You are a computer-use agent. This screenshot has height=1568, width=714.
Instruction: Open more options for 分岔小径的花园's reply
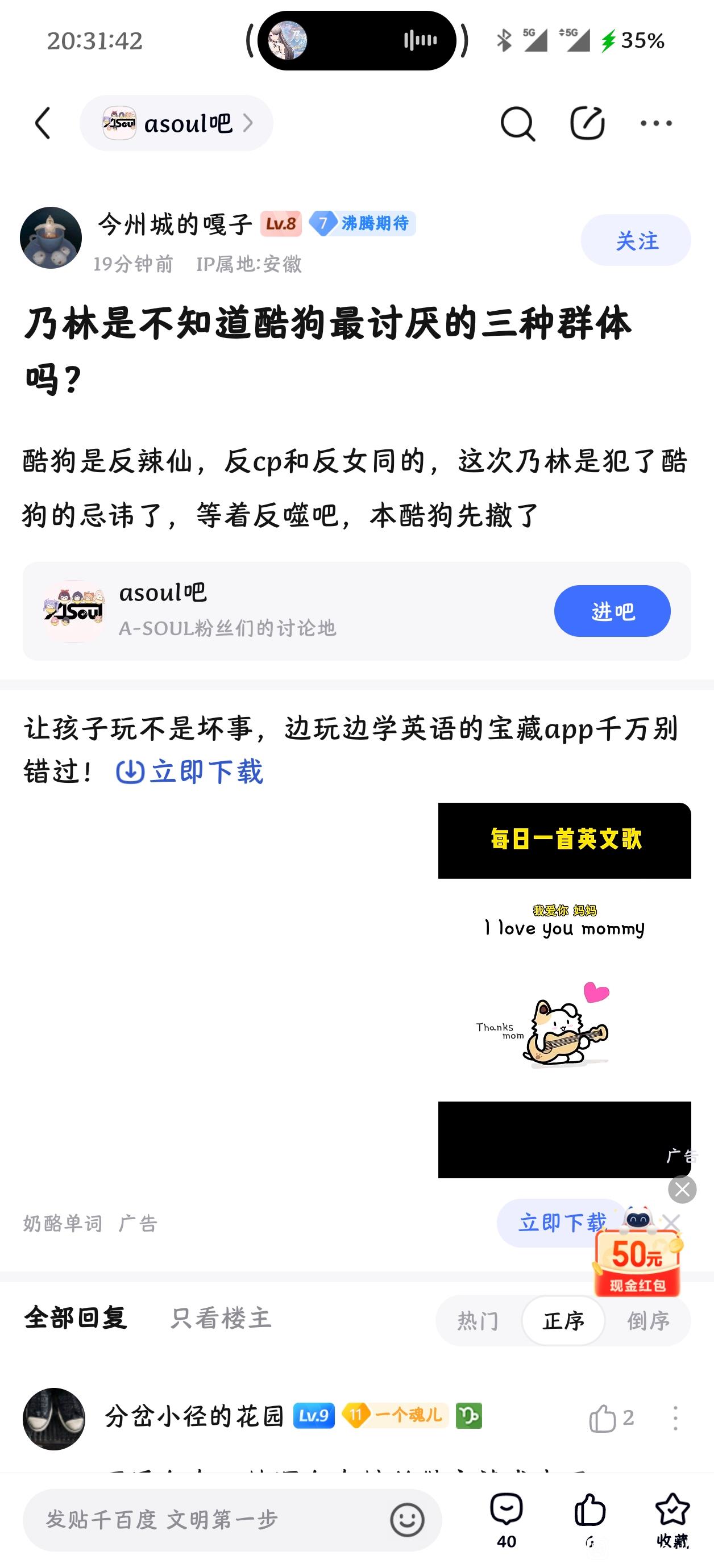(x=675, y=1418)
